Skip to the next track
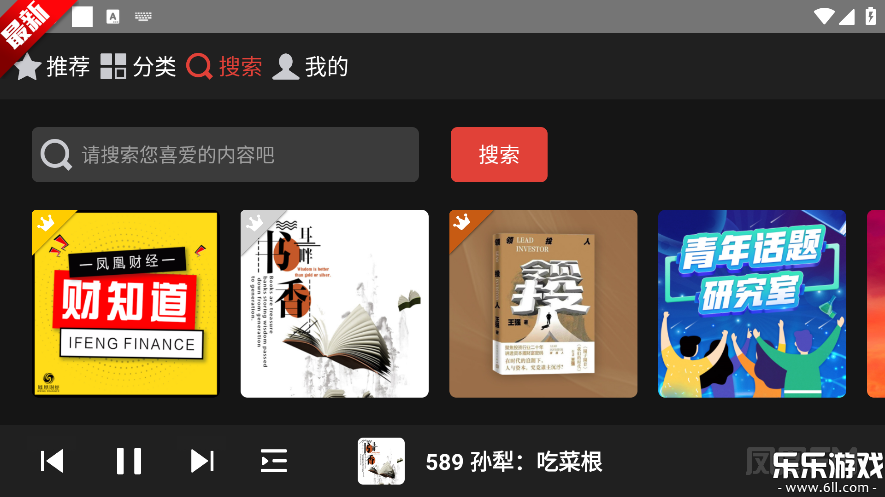This screenshot has height=497, width=885. click(x=203, y=461)
